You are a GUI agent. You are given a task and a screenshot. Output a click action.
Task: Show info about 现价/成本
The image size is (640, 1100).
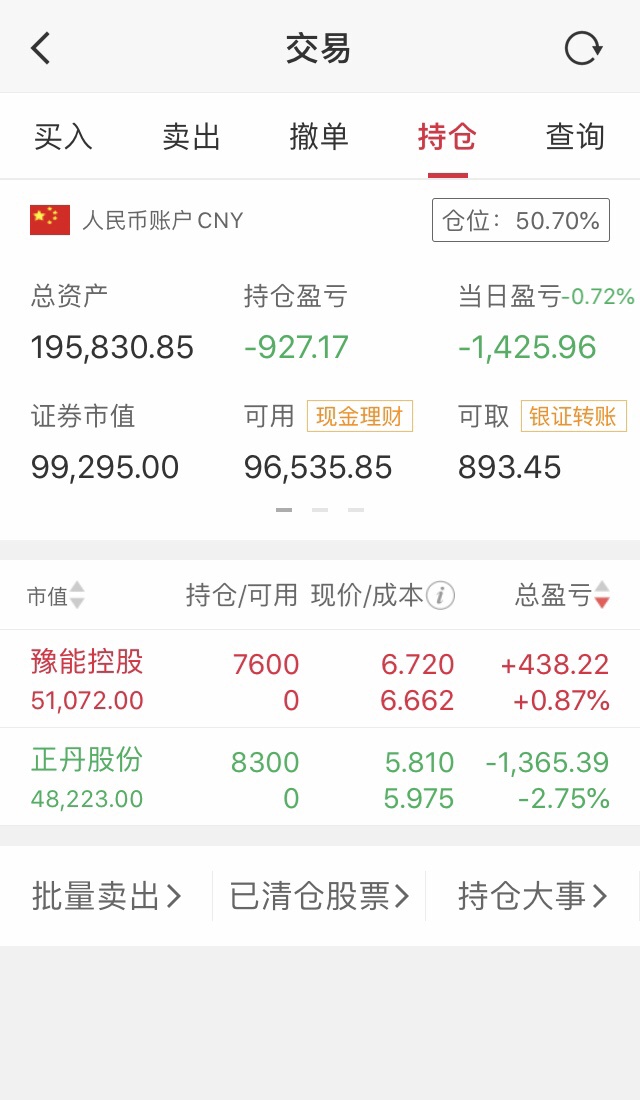pyautogui.click(x=441, y=596)
